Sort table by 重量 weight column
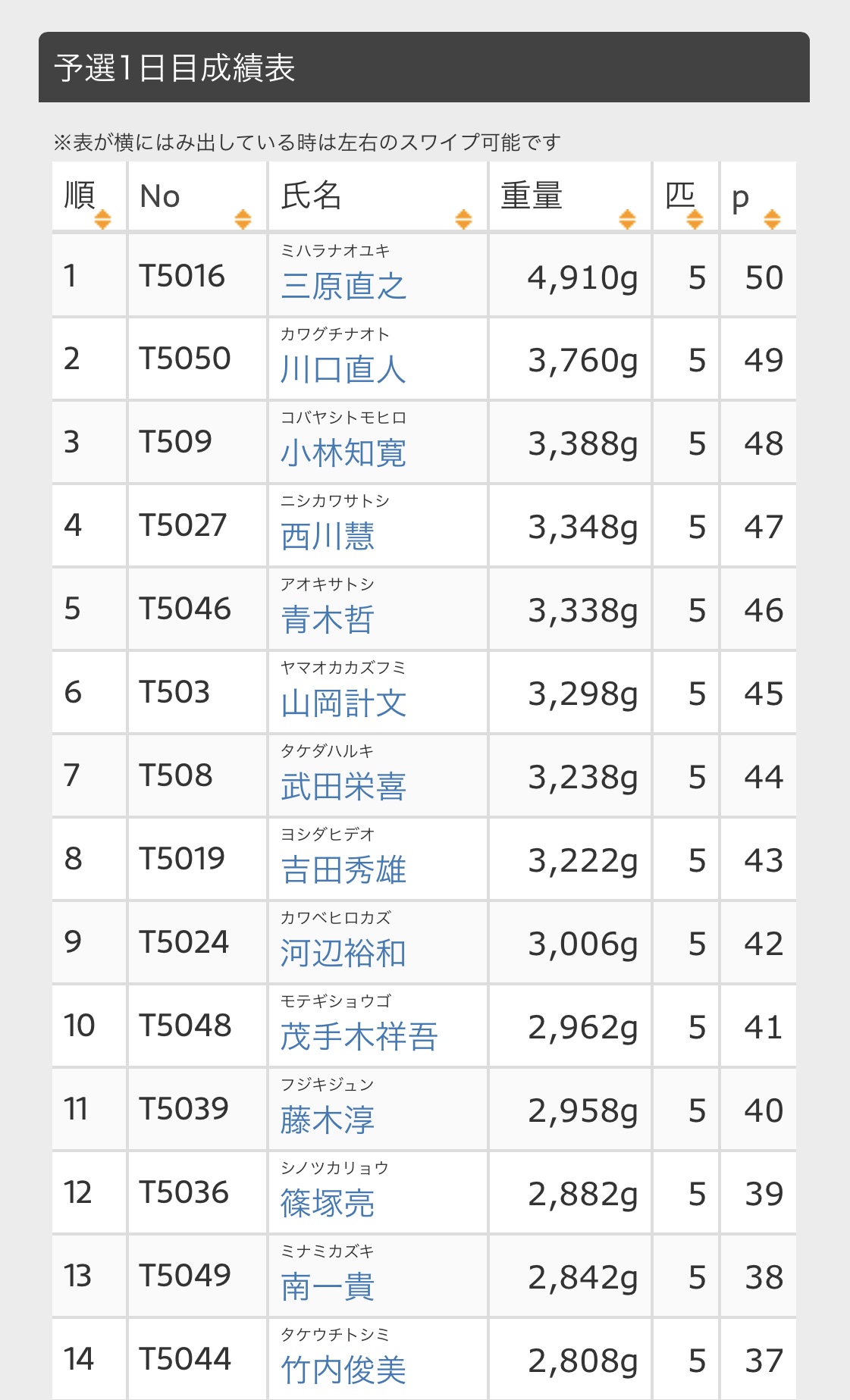850x1400 pixels. 627,219
